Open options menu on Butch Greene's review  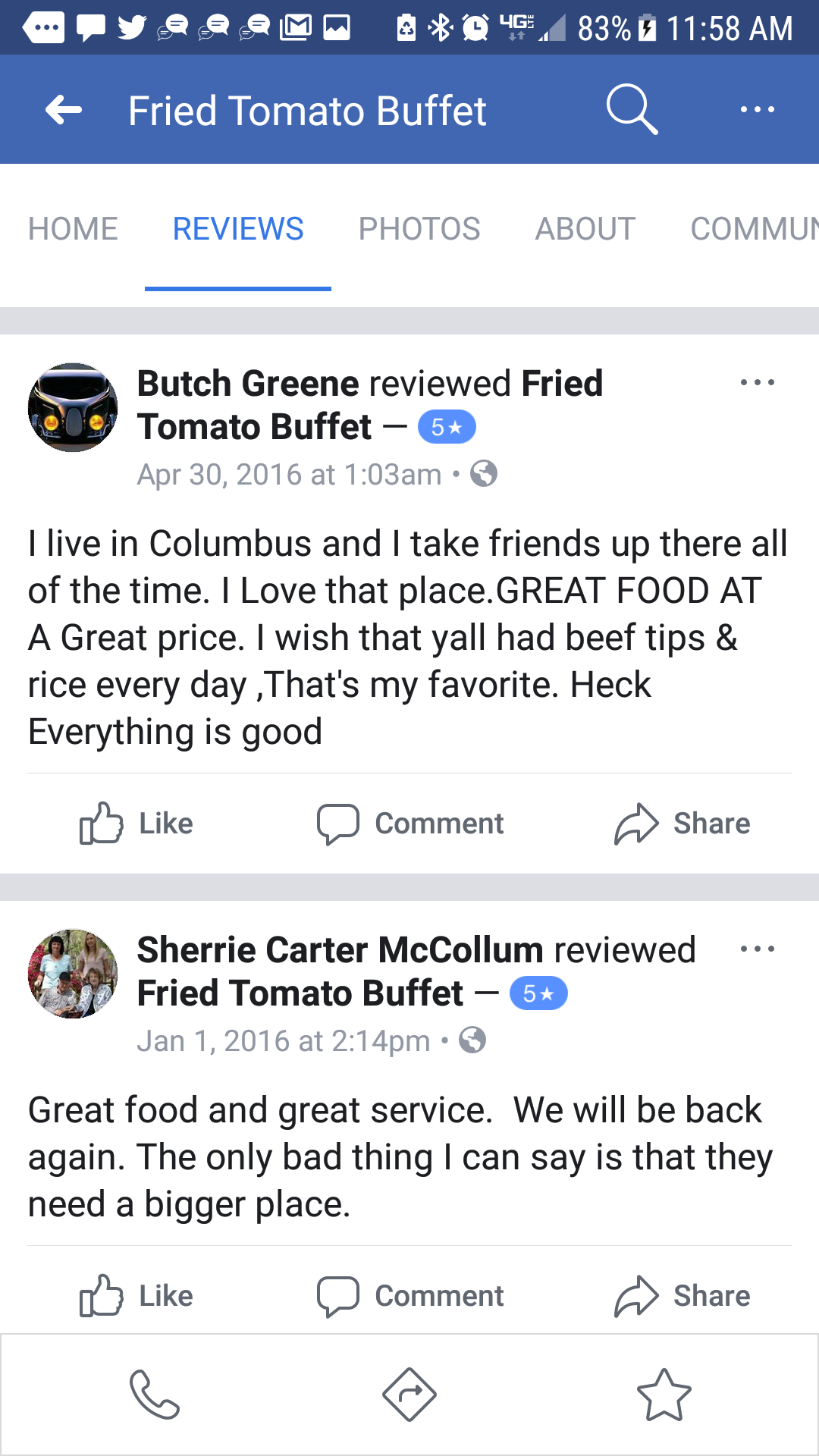click(x=757, y=382)
